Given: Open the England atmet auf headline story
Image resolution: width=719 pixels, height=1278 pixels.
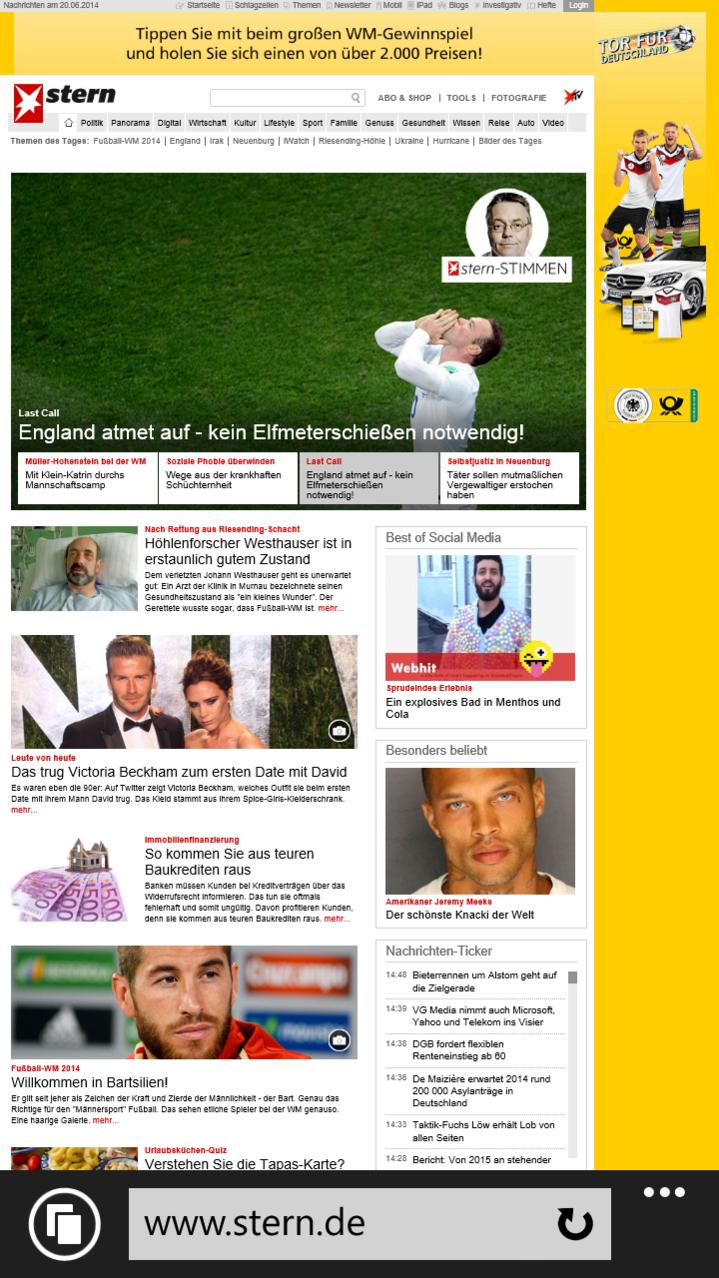Looking at the screenshot, I should tap(271, 433).
